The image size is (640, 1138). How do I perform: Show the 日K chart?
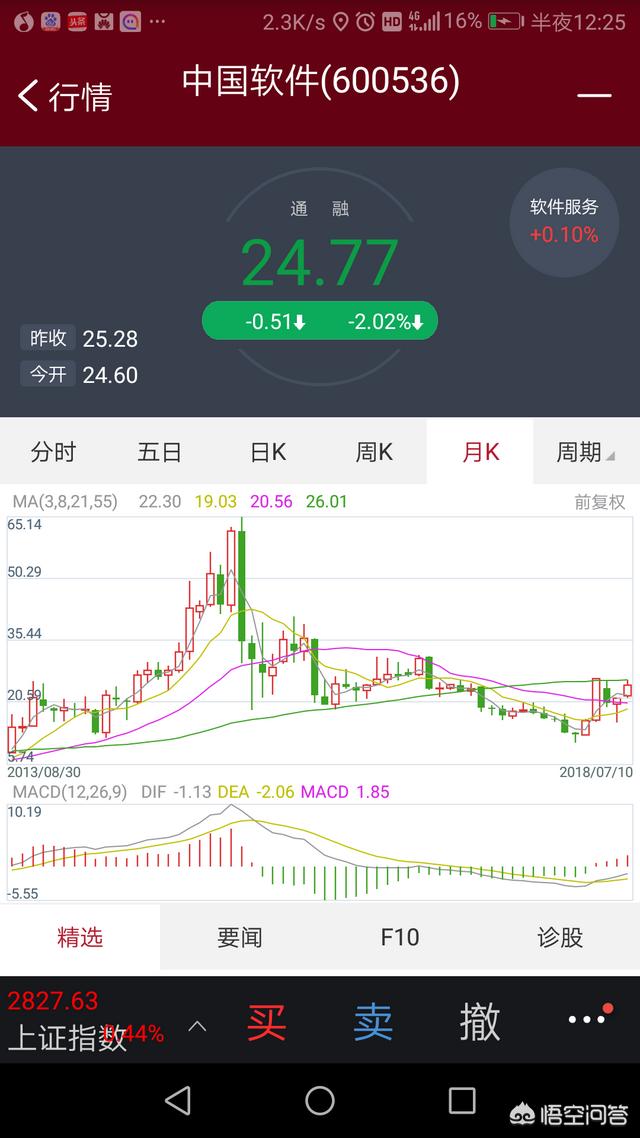coord(267,452)
